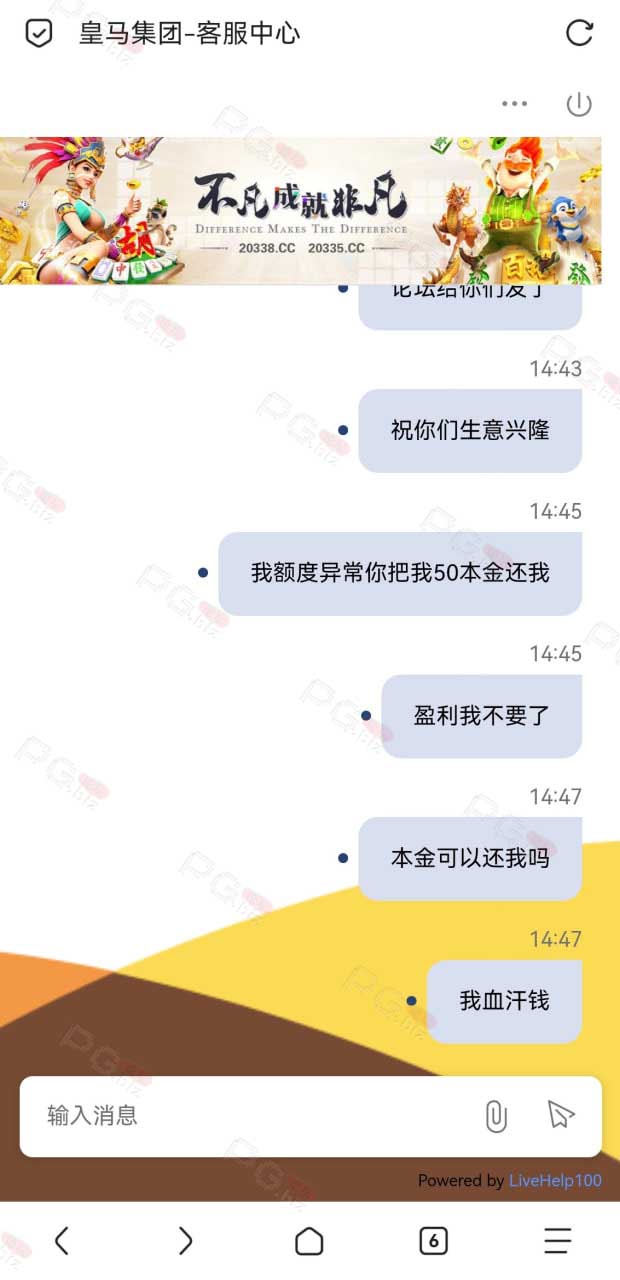Send the message with the arrow icon

coord(561,1115)
